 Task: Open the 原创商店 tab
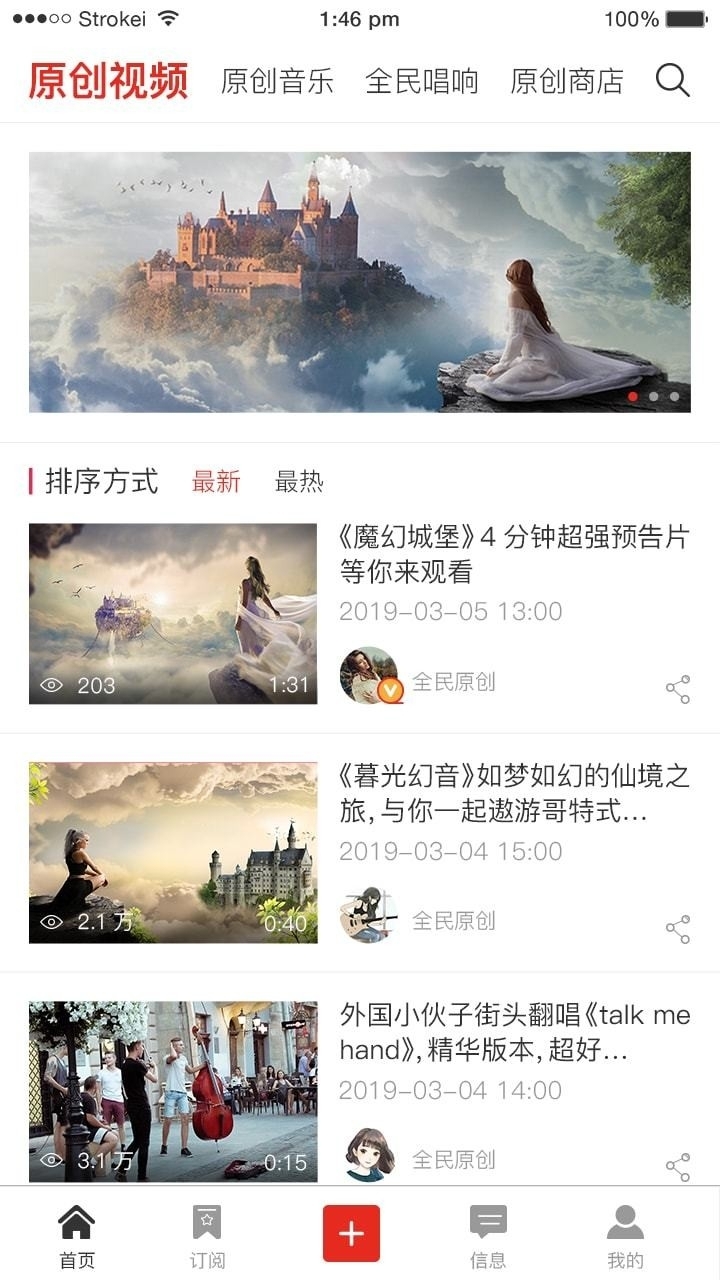pos(567,81)
